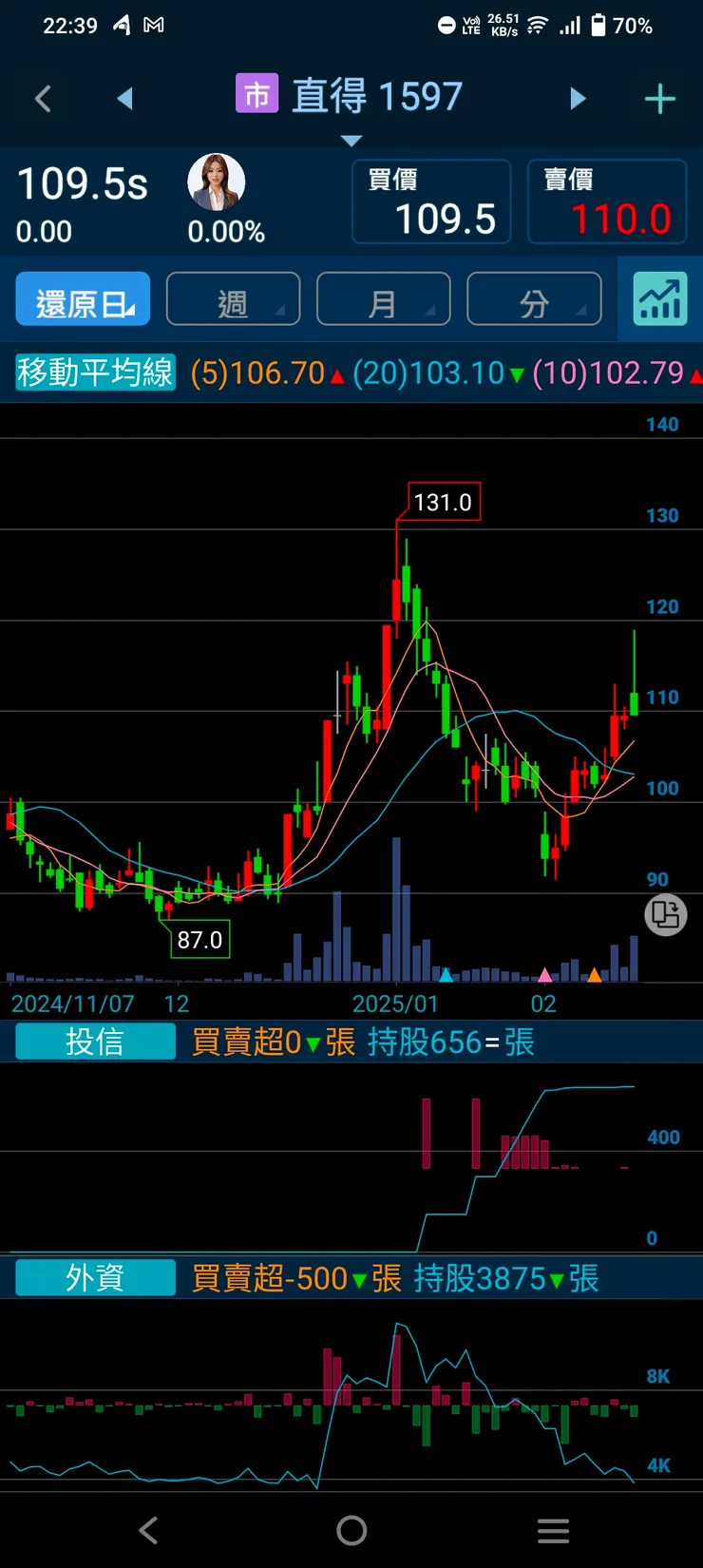
Task: Switch to the 週 weekly chart
Action: pyautogui.click(x=233, y=299)
